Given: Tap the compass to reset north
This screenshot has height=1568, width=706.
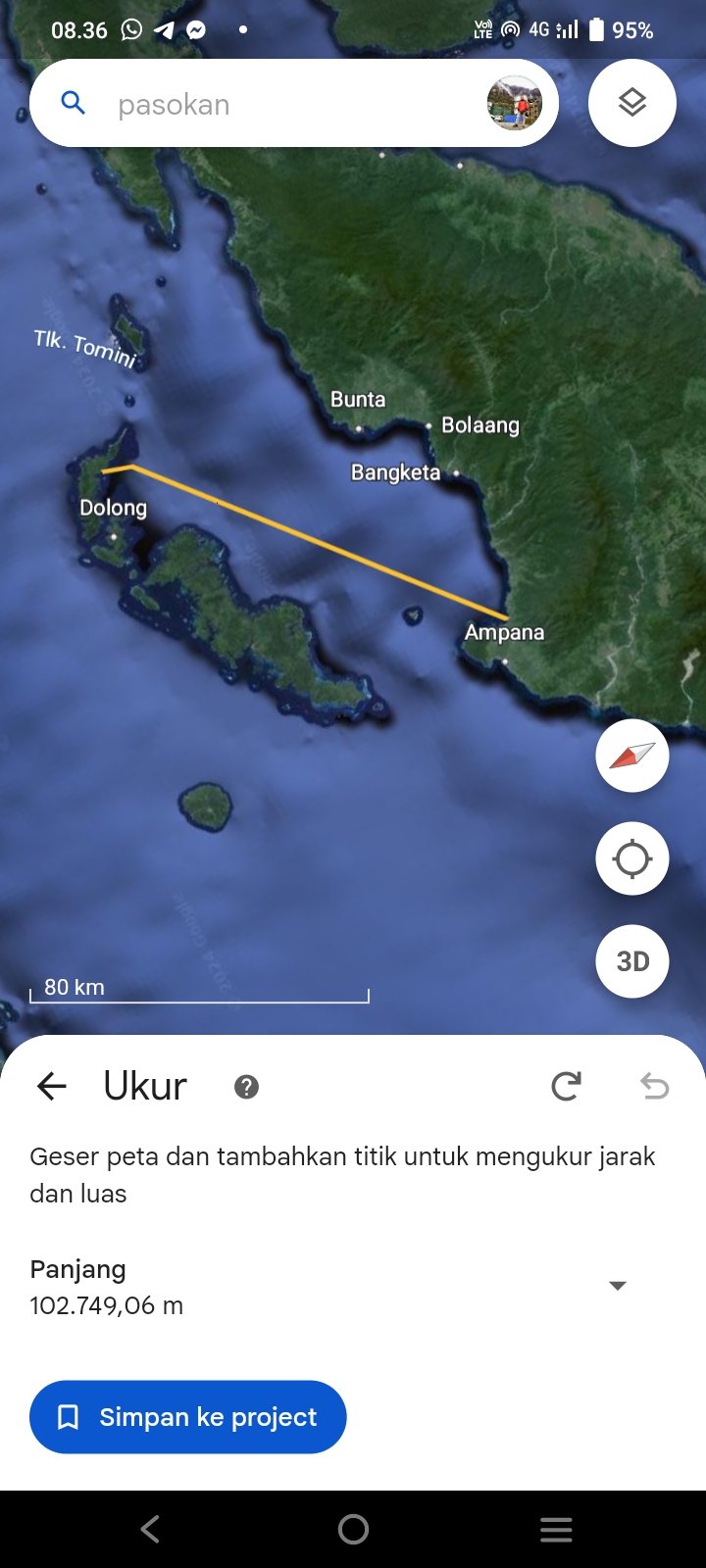Looking at the screenshot, I should tap(632, 756).
